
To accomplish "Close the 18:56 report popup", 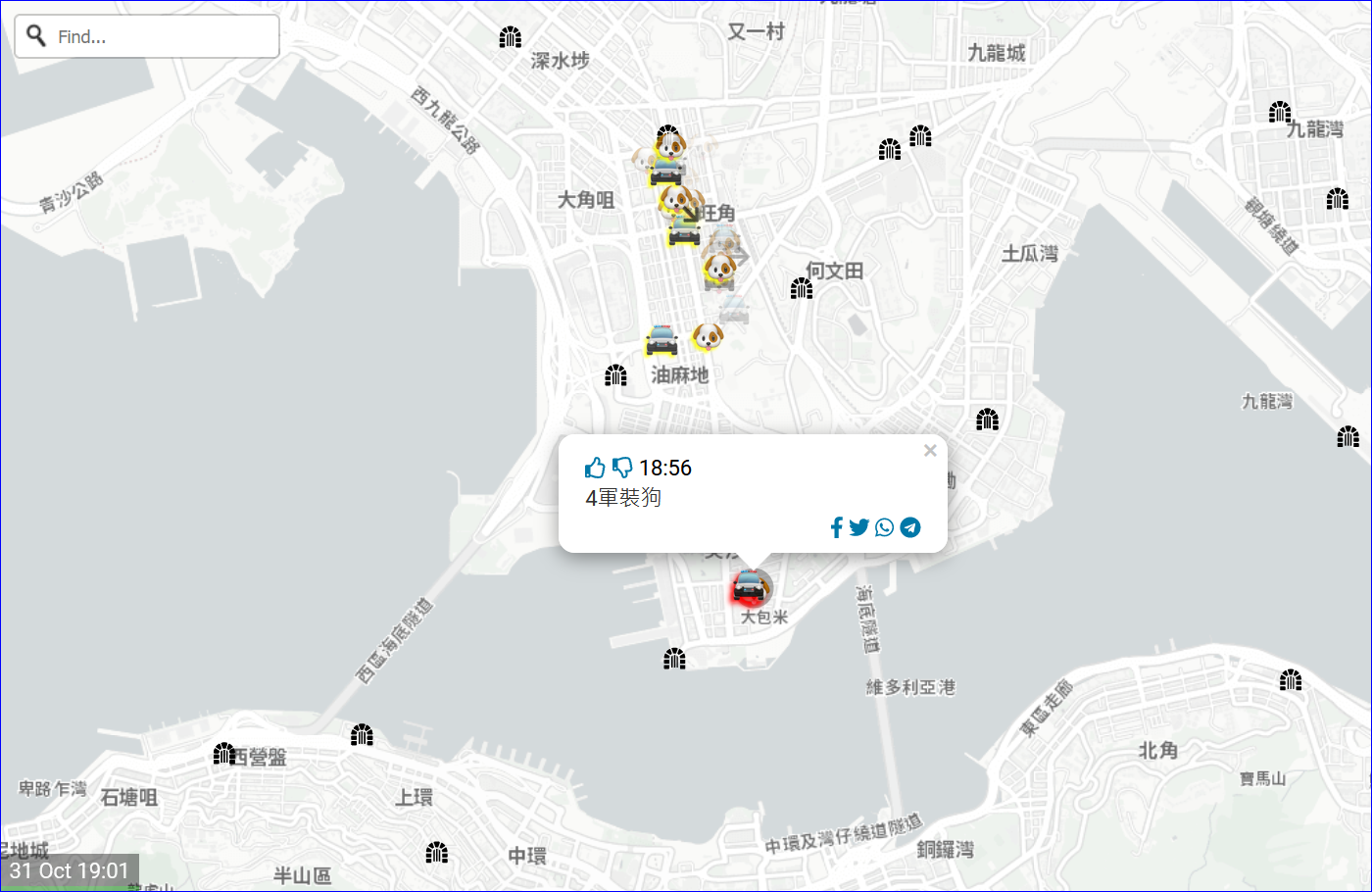I will point(930,450).
